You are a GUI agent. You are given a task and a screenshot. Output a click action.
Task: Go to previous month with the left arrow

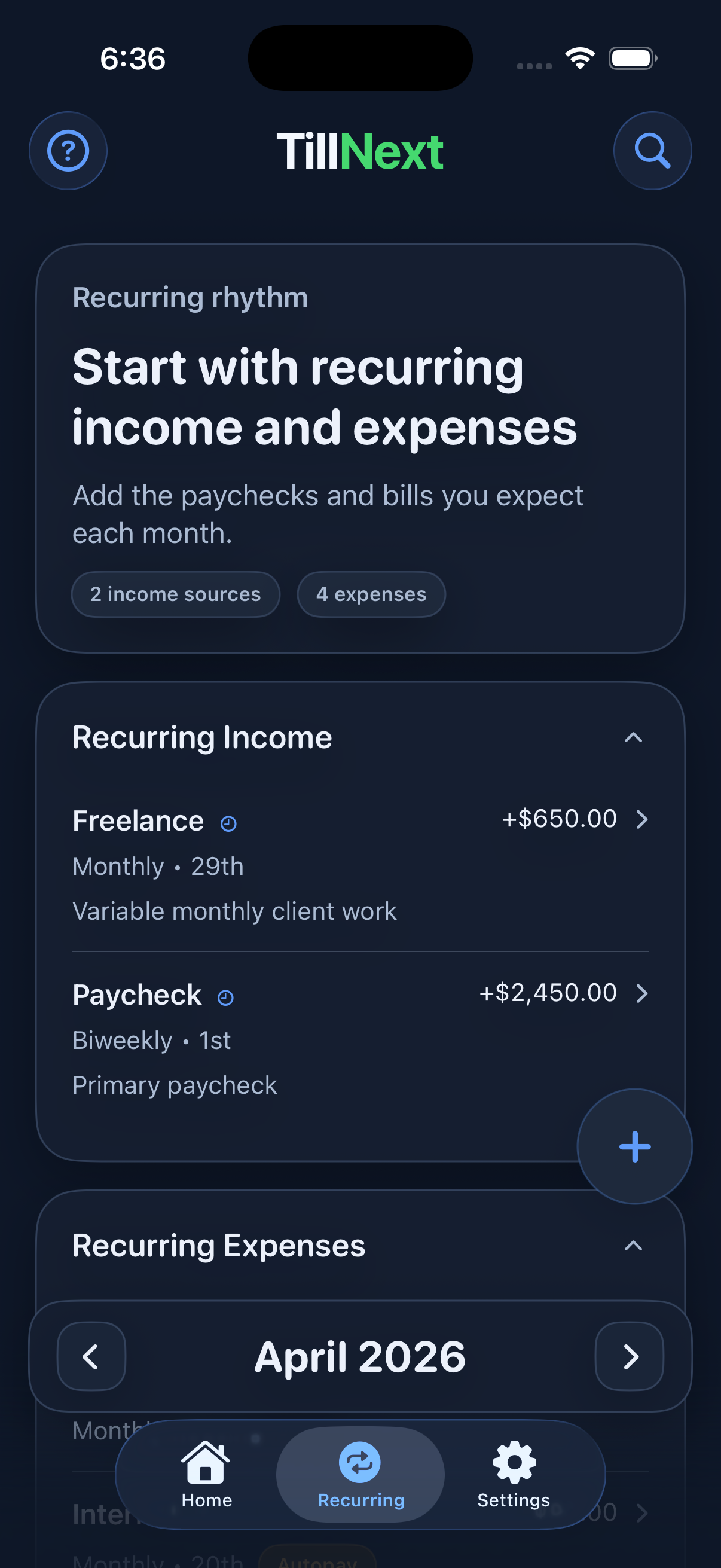(x=91, y=1356)
